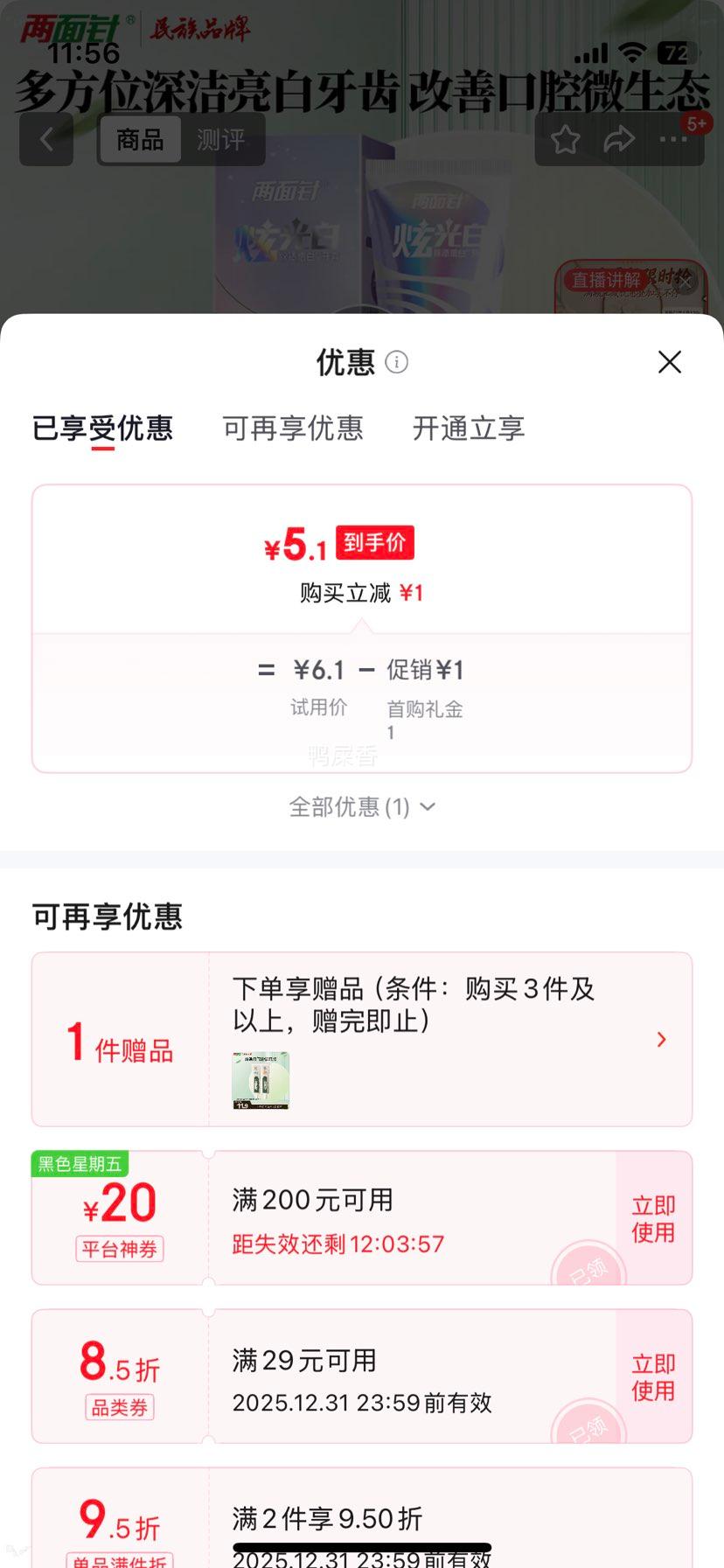This screenshot has width=724, height=1568.
Task: Select the 已享受优惠 tab
Action: click(x=102, y=429)
